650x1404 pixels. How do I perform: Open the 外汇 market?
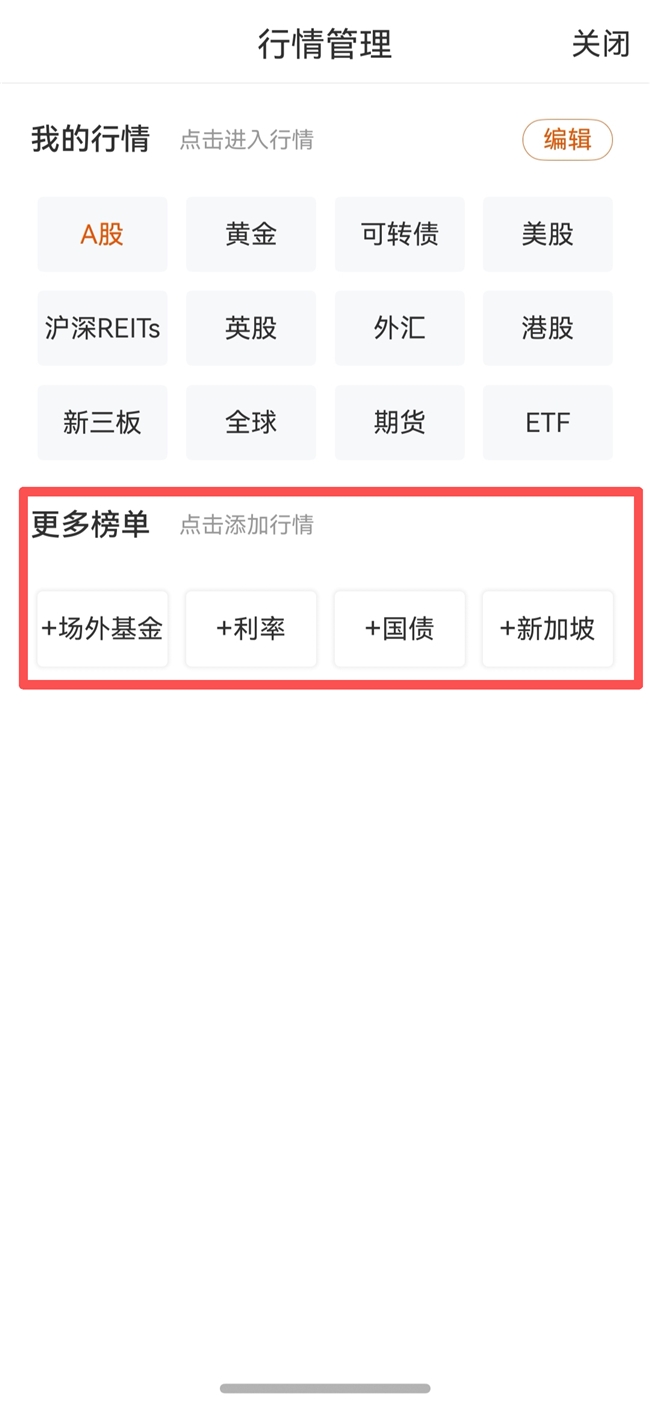click(x=399, y=328)
